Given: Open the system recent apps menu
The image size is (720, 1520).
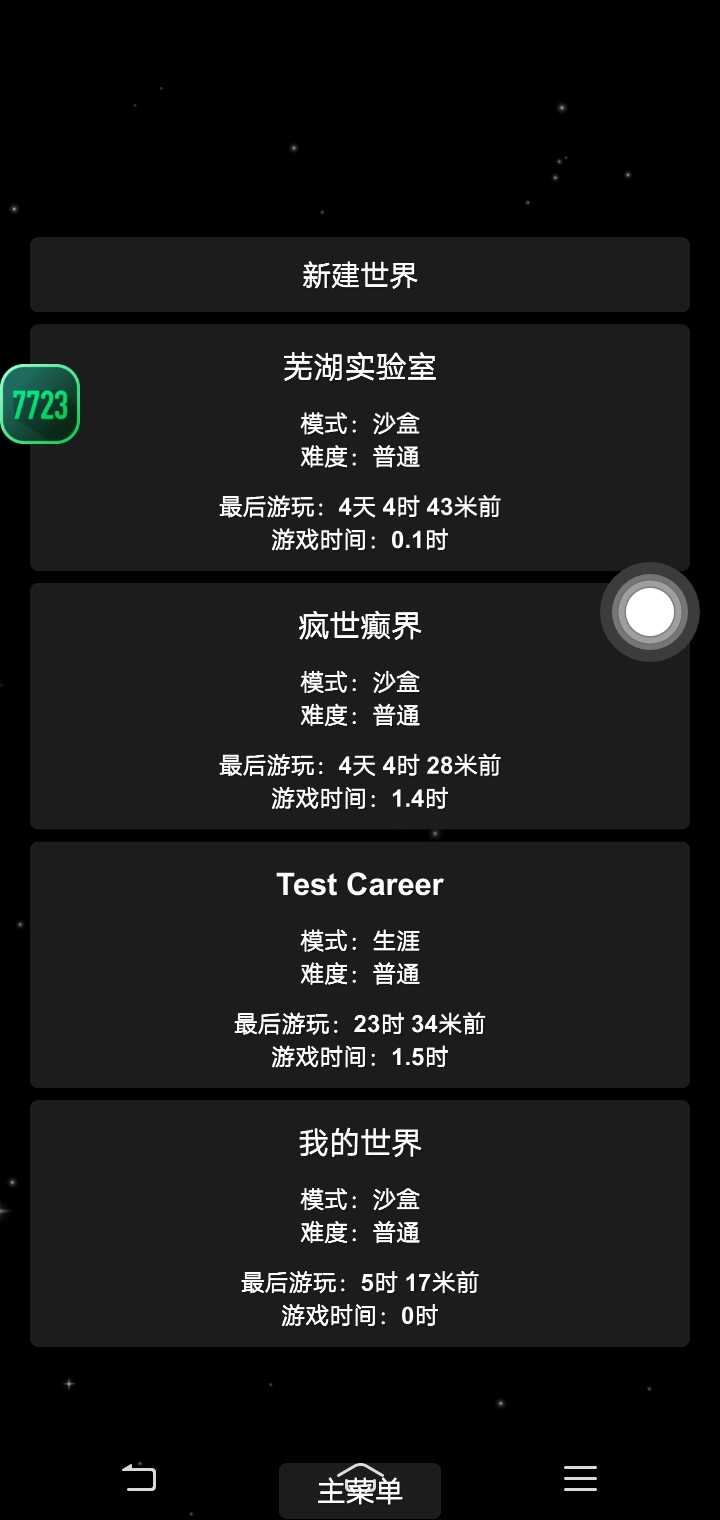Looking at the screenshot, I should tap(580, 1478).
